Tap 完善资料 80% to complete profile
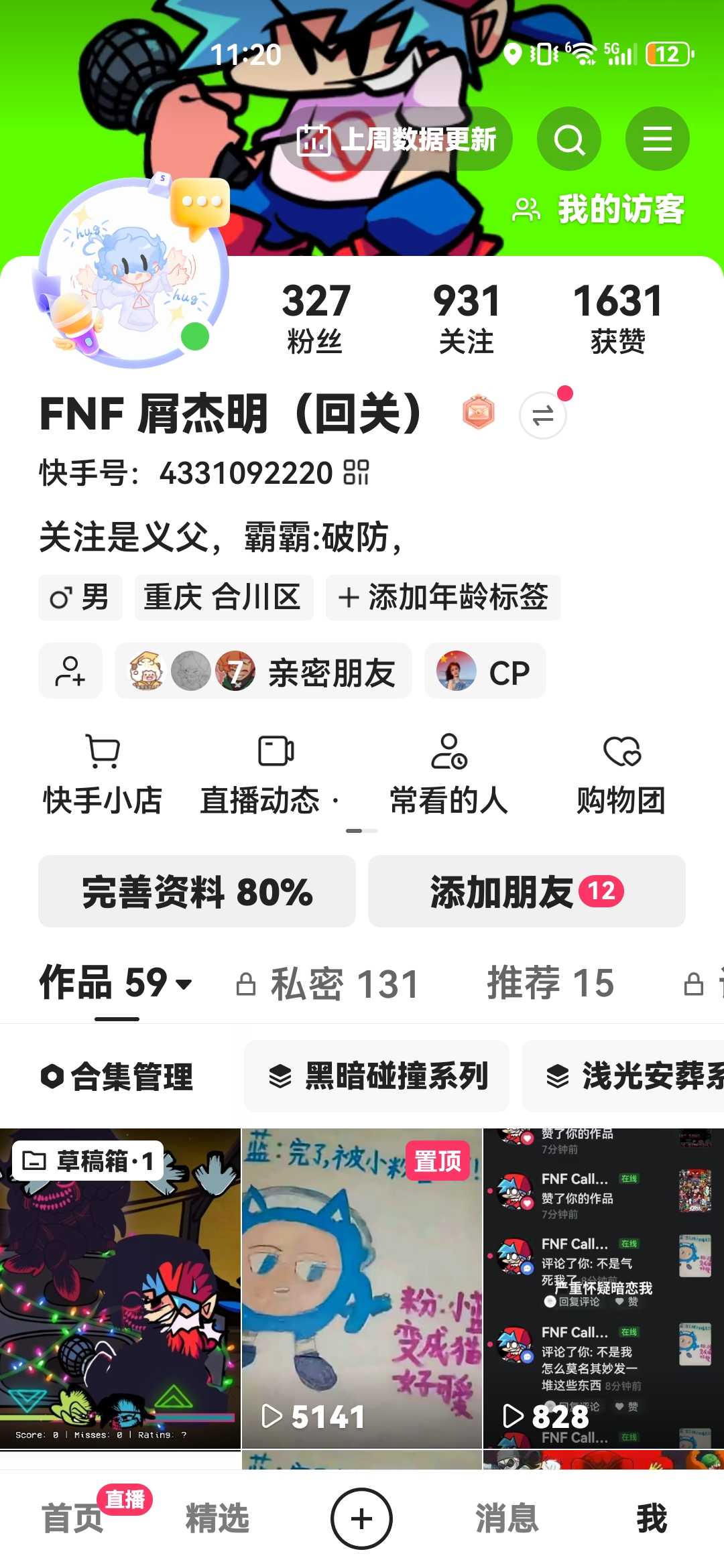The width and height of the screenshot is (724, 1568). 197,891
